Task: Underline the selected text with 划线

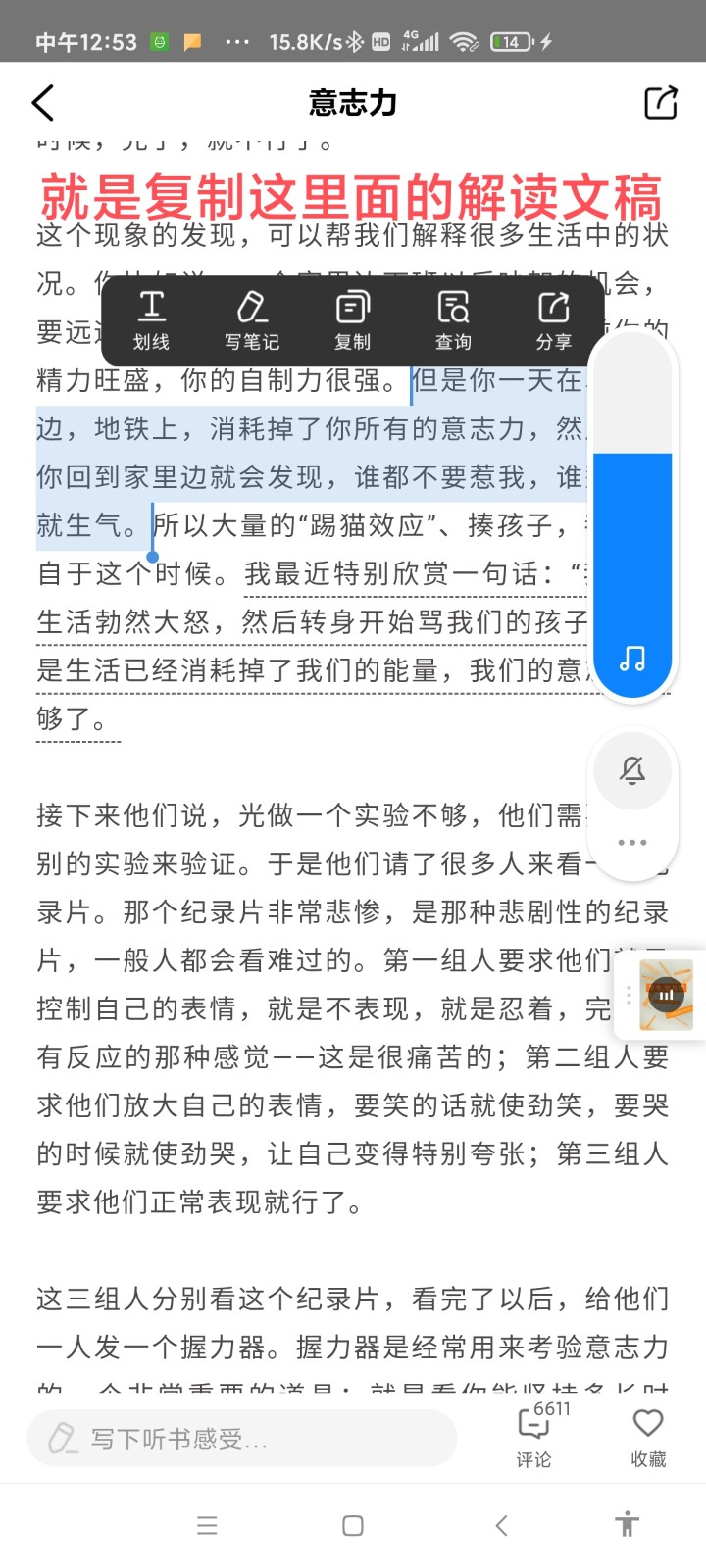Action: click(151, 320)
